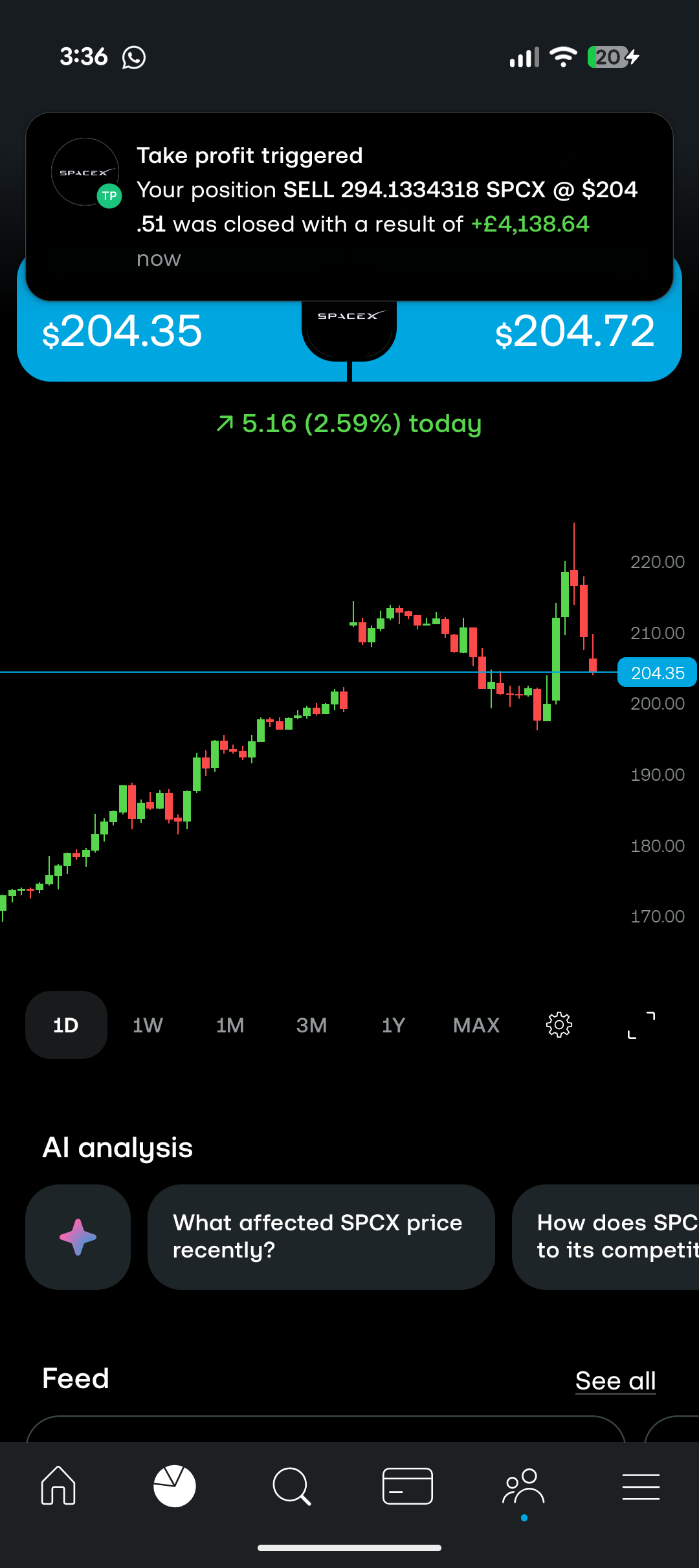Switch chart to 1M range

230,1025
